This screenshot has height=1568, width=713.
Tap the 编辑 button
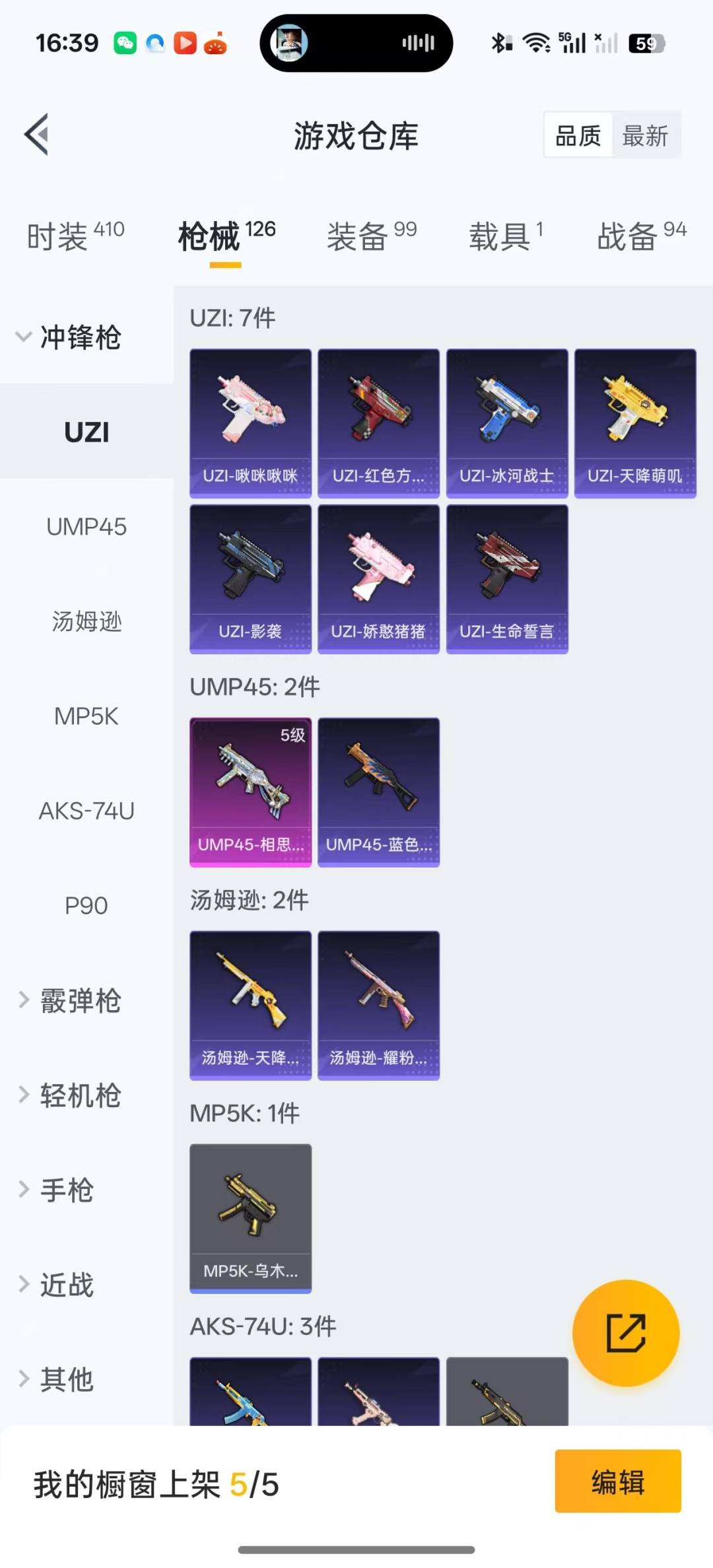click(618, 1482)
